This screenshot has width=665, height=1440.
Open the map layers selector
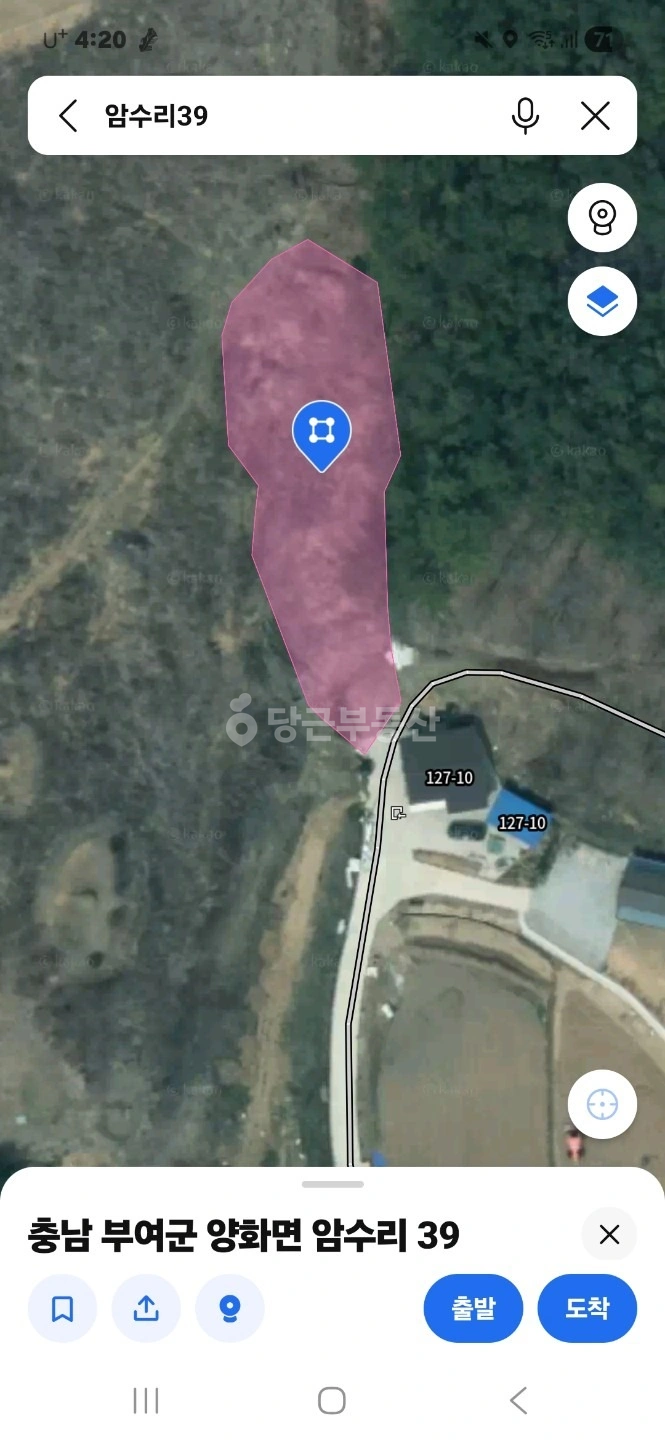click(602, 301)
